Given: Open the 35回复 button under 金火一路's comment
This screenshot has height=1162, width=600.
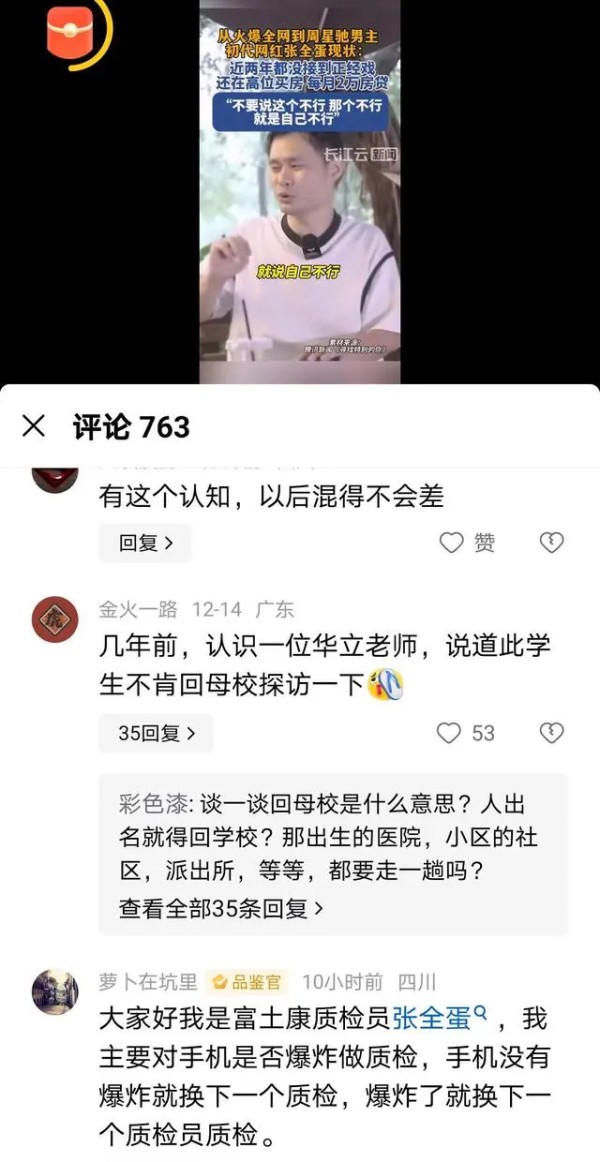Looking at the screenshot, I should pos(156,733).
